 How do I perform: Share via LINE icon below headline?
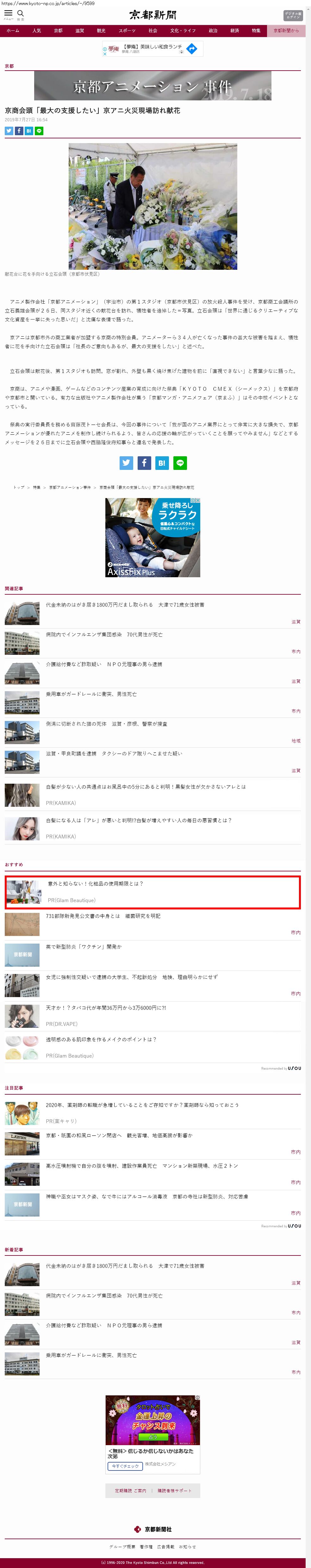(x=40, y=131)
